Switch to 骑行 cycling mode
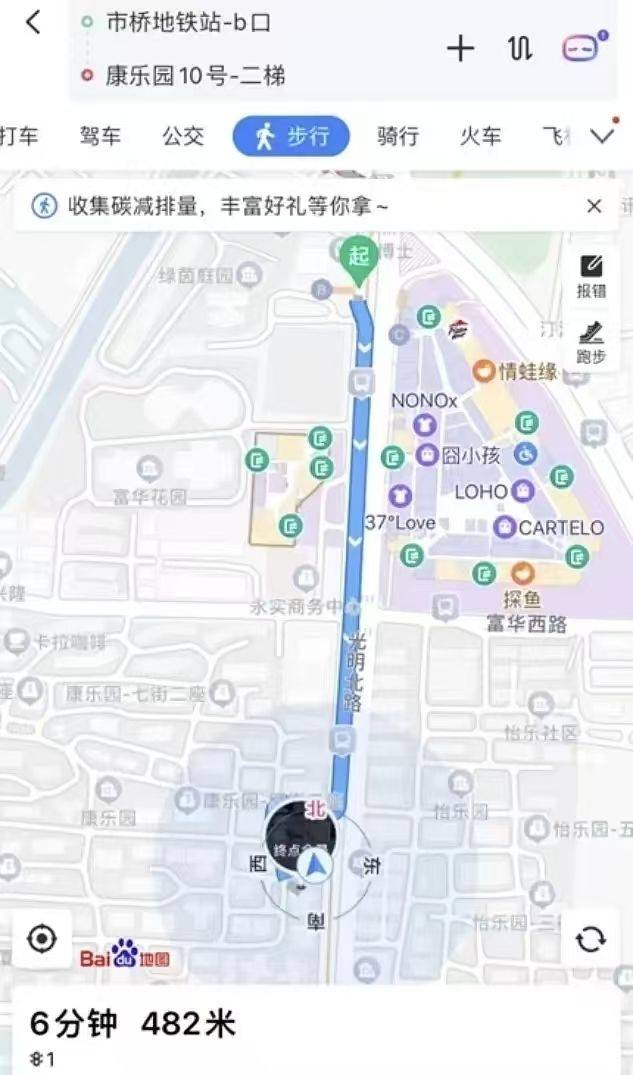This screenshot has height=1075, width=633. pos(397,137)
